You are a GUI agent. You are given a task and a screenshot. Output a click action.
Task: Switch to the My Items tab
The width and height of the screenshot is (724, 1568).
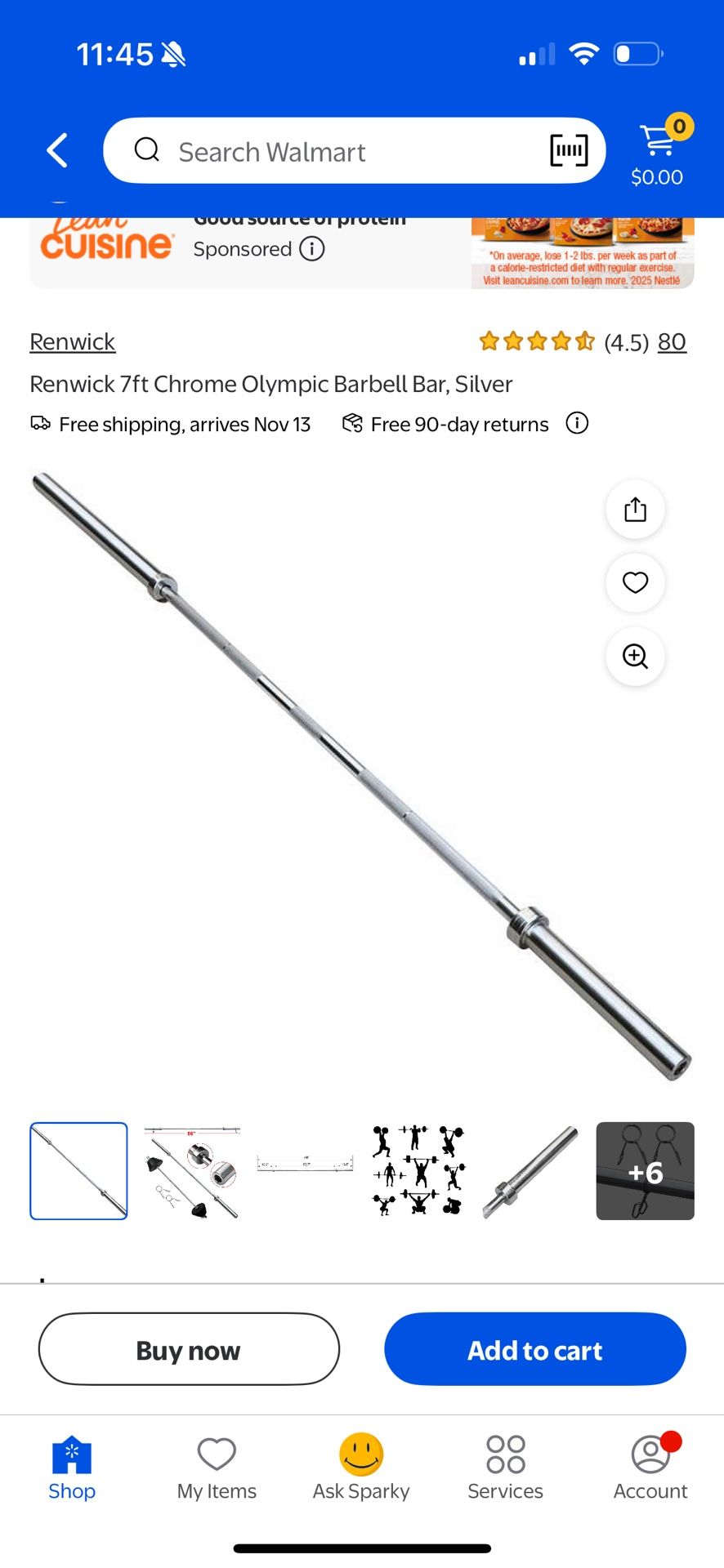216,1466
